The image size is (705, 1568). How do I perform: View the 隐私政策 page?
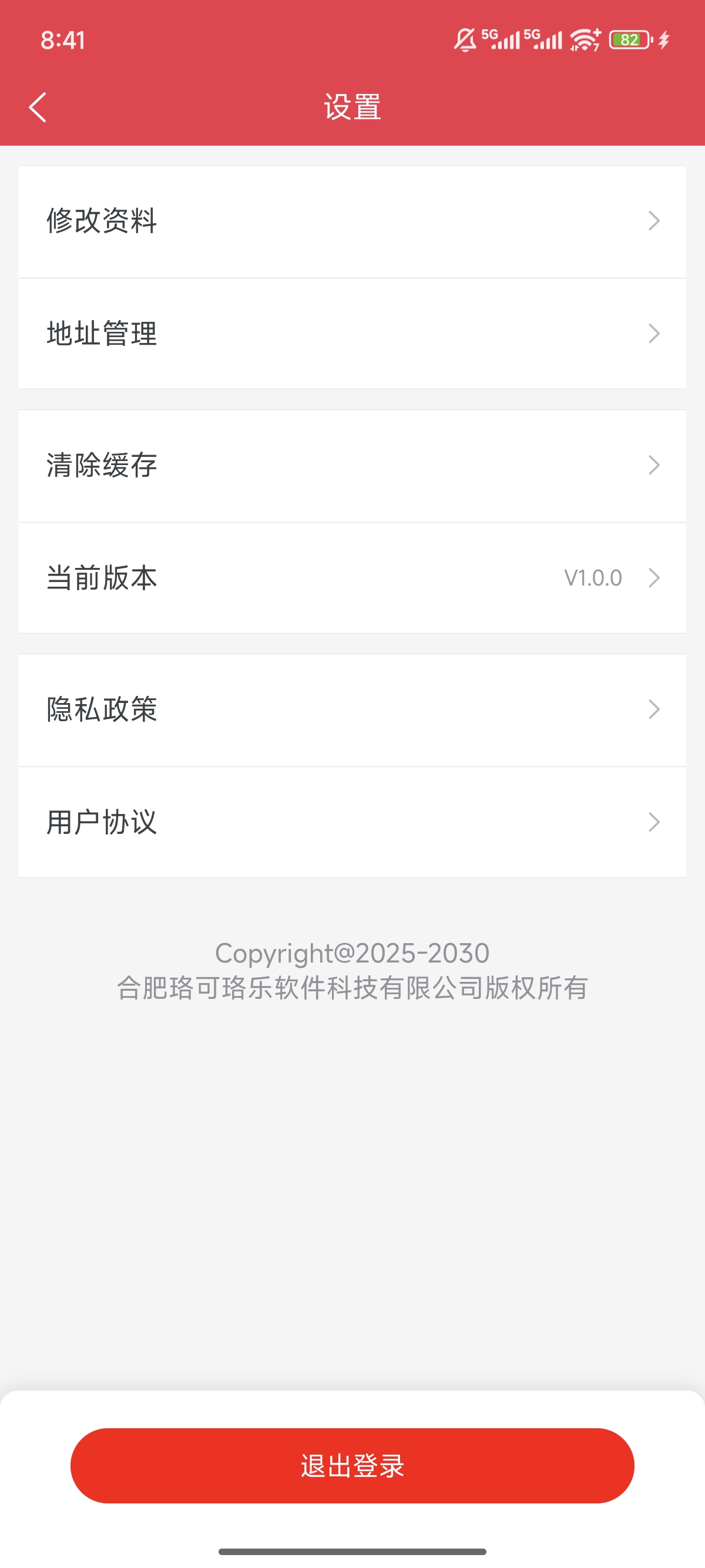352,710
